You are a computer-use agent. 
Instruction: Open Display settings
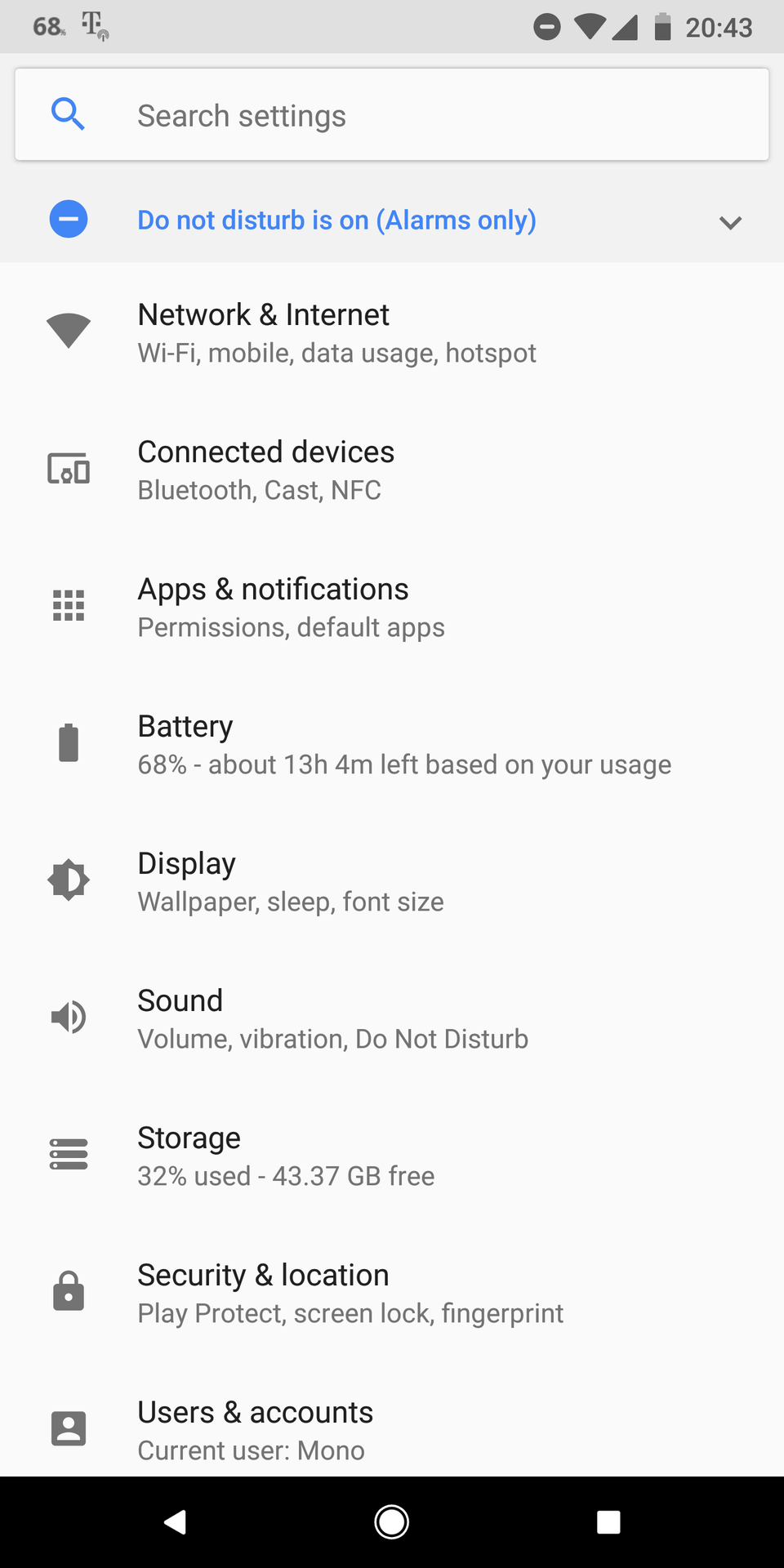coord(392,881)
